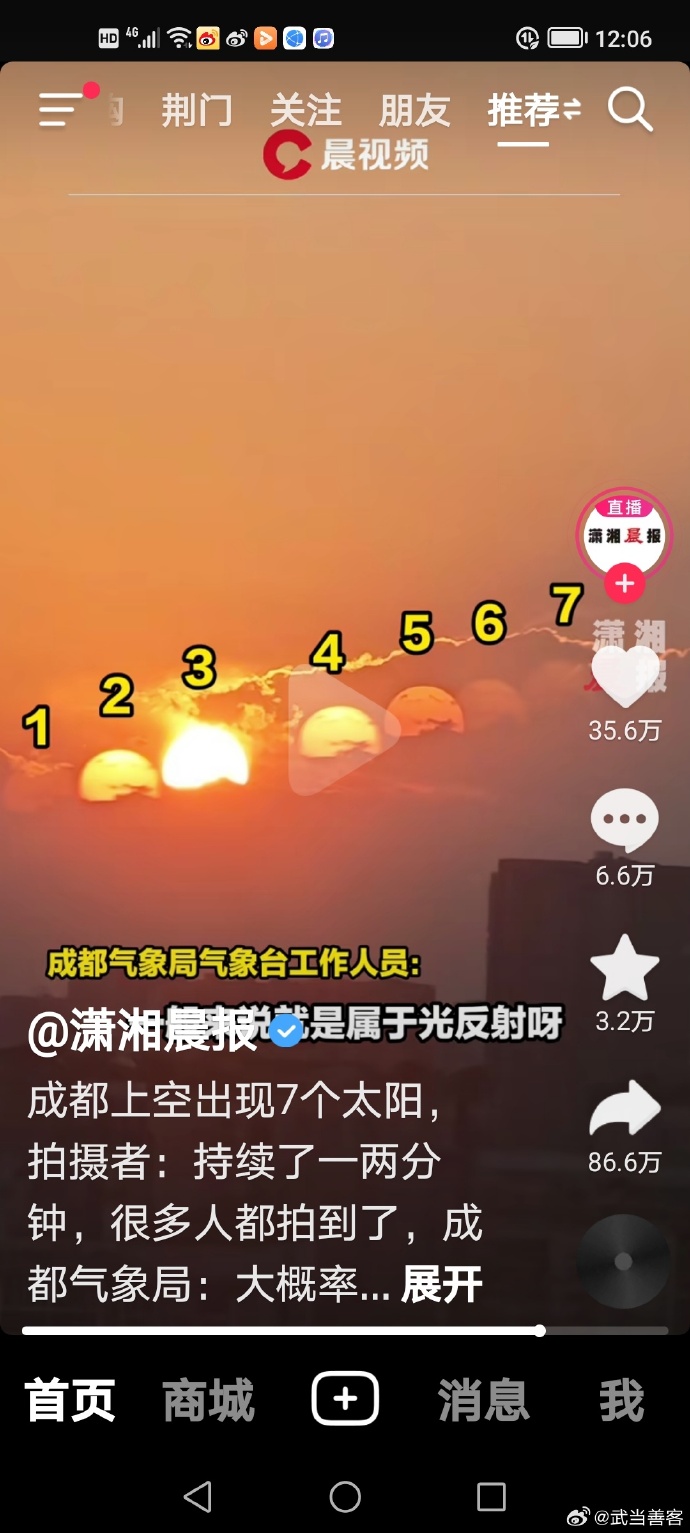Screen dimensions: 690x1533
Task: Open the search magnifier
Action: click(x=630, y=110)
